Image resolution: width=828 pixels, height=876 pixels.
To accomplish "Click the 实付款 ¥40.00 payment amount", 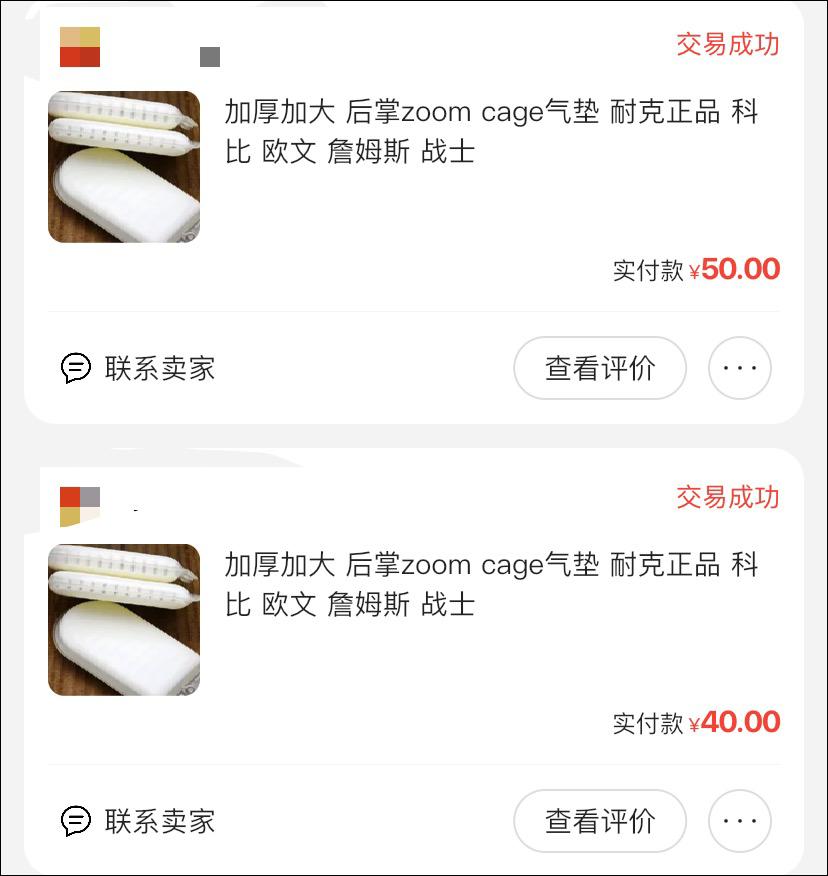I will 696,721.
